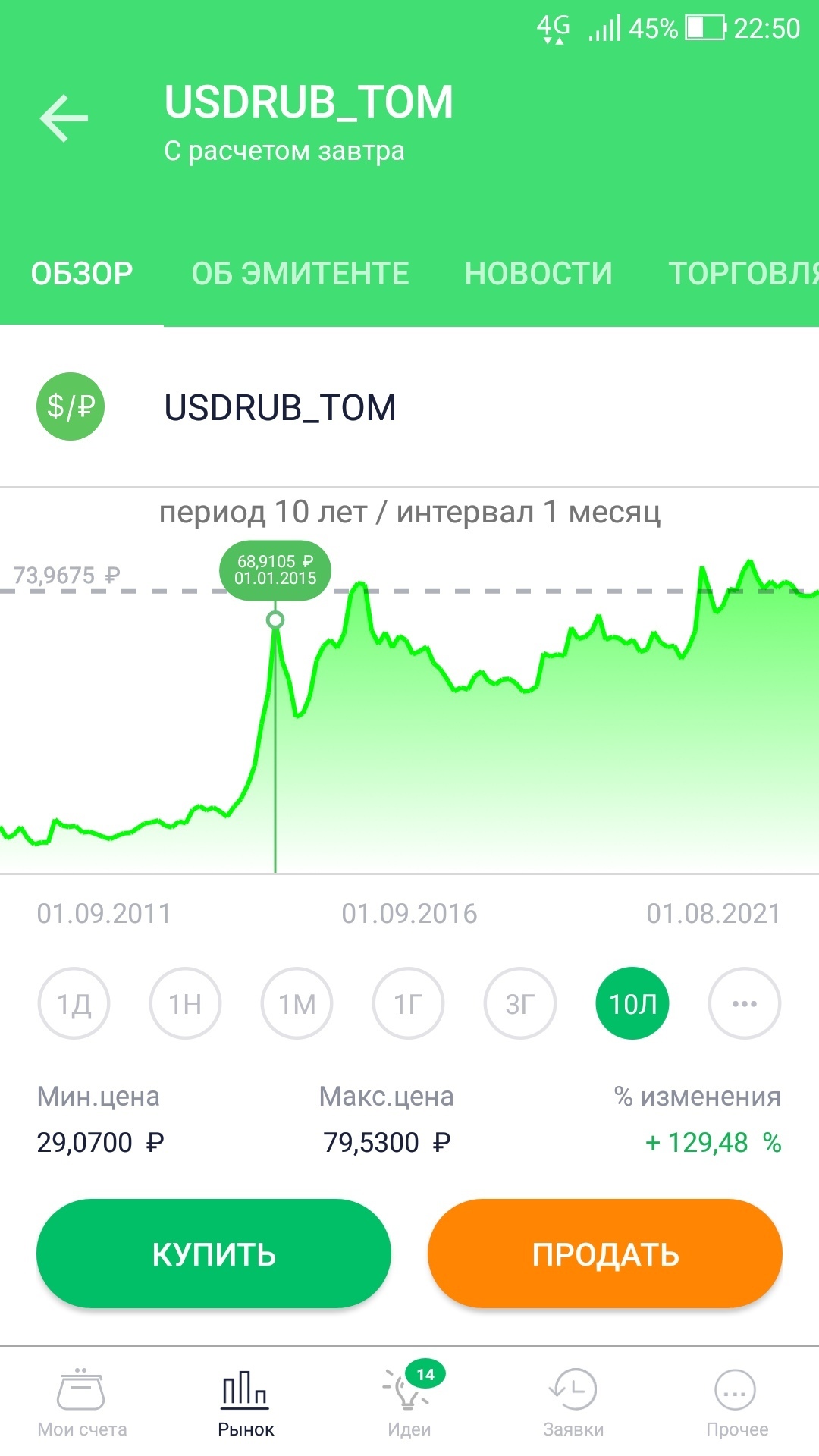Go back with the arrow icon

64,118
